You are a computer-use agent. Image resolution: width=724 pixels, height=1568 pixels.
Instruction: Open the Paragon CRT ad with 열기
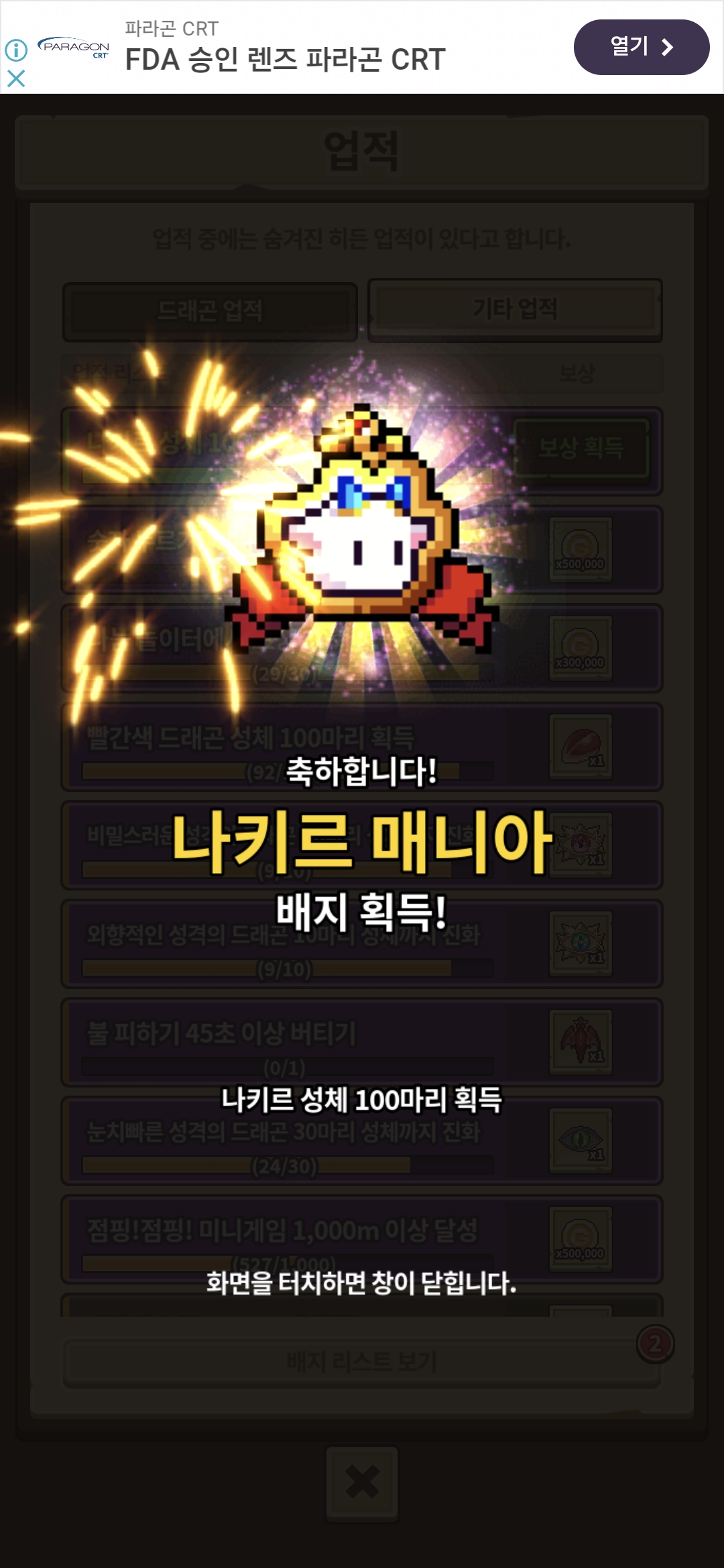point(642,47)
